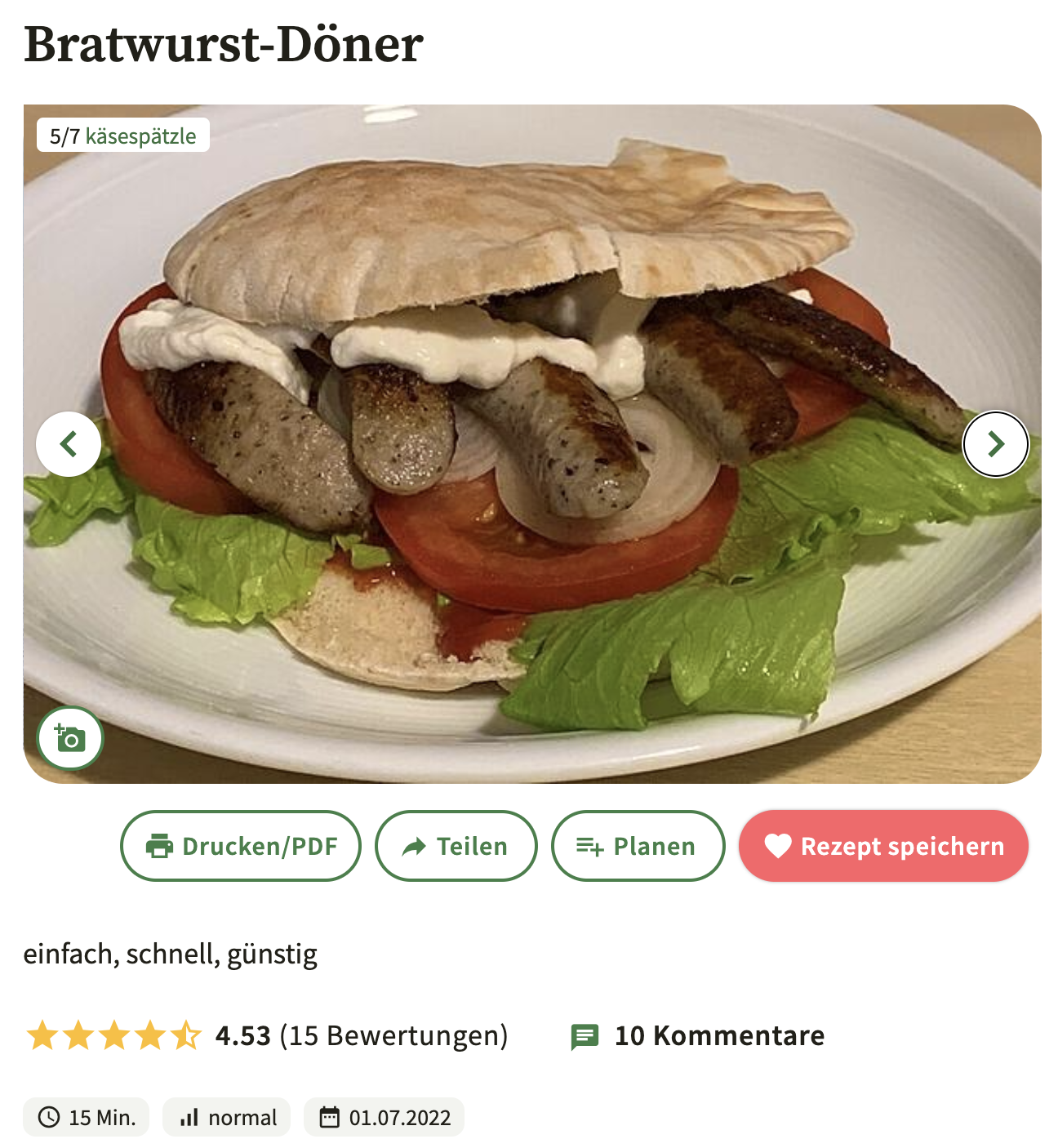
Task: Show the next recipe photo
Action: pos(995,444)
